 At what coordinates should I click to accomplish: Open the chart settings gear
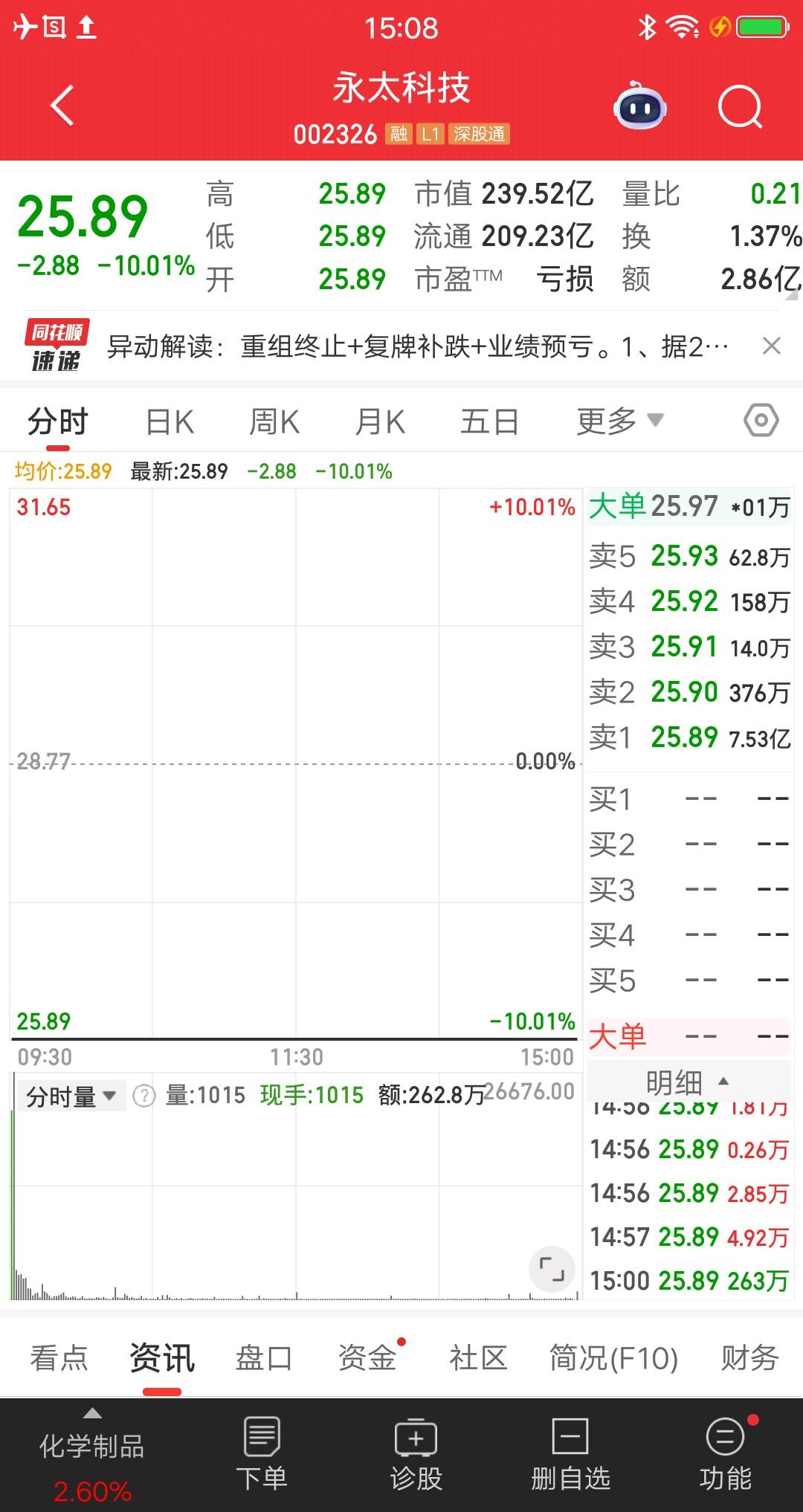point(758,420)
